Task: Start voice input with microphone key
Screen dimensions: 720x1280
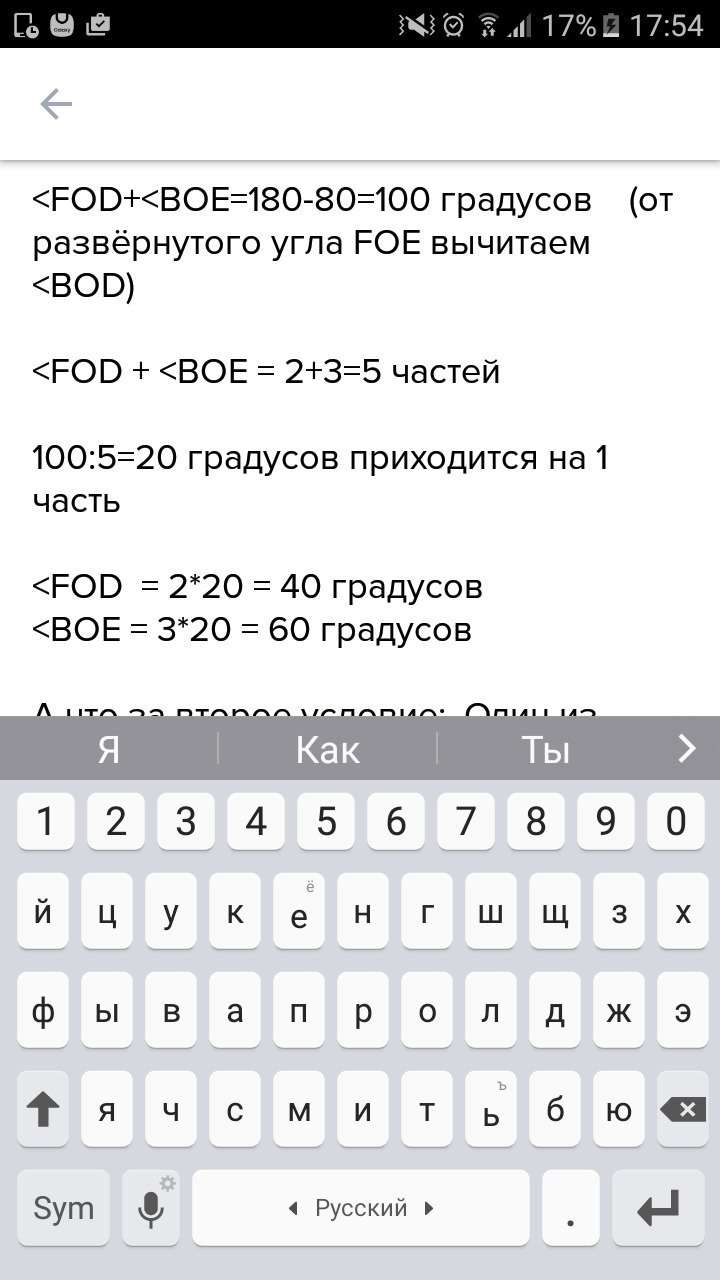Action: (151, 1208)
